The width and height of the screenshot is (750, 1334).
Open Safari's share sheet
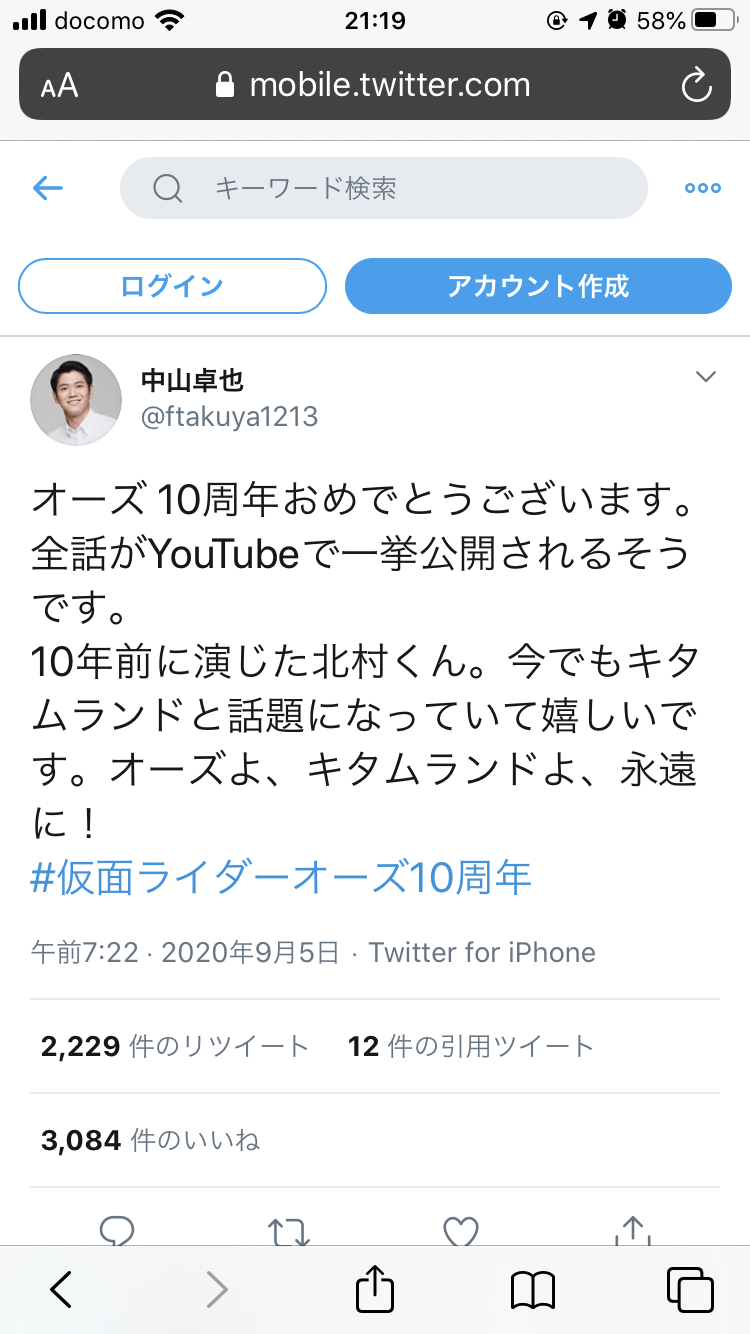(x=375, y=1289)
